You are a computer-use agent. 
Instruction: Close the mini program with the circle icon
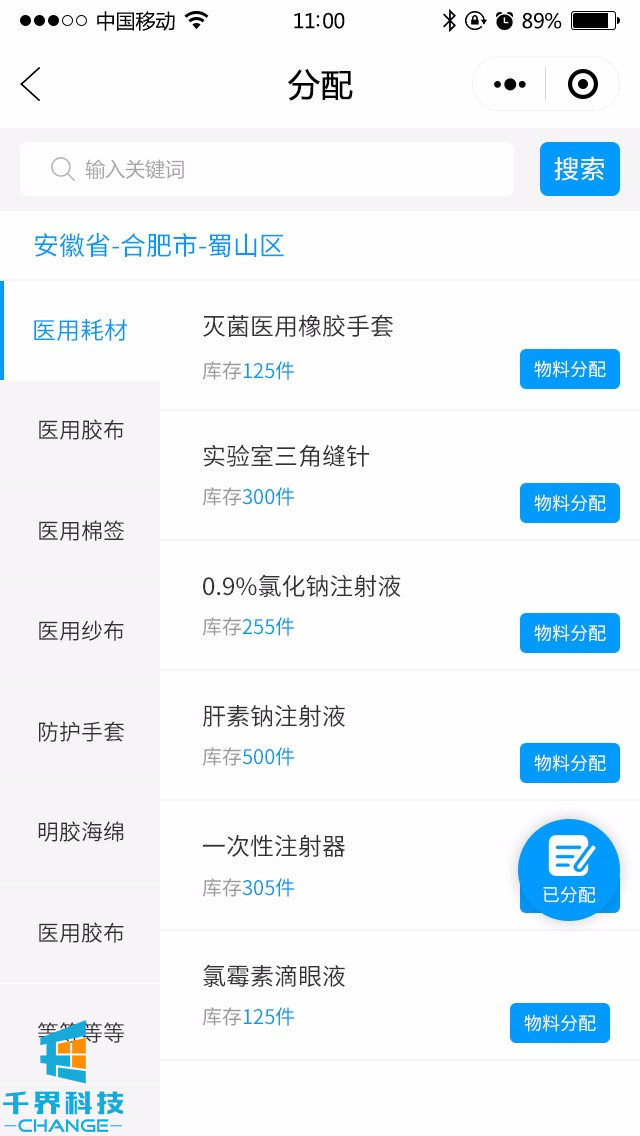pos(582,85)
